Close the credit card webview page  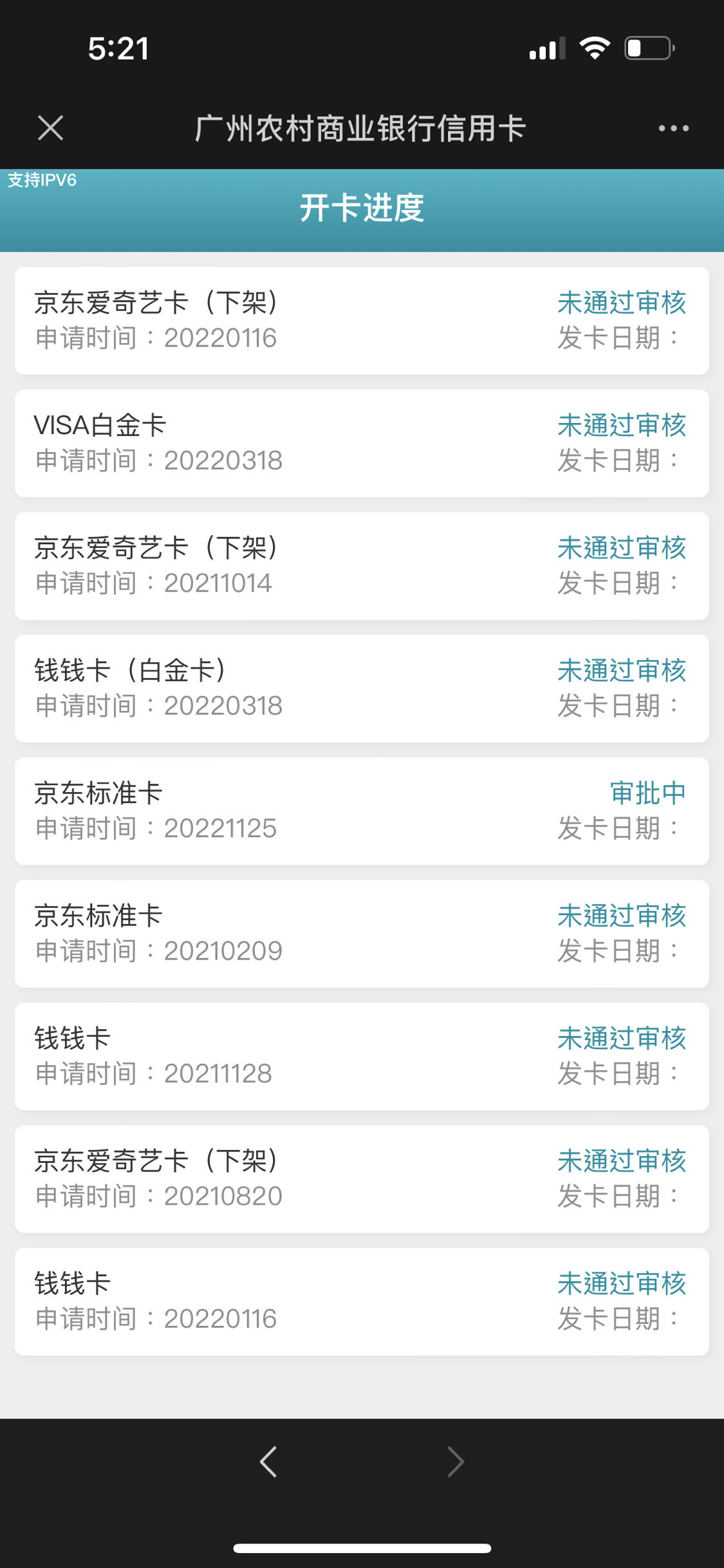tap(50, 128)
